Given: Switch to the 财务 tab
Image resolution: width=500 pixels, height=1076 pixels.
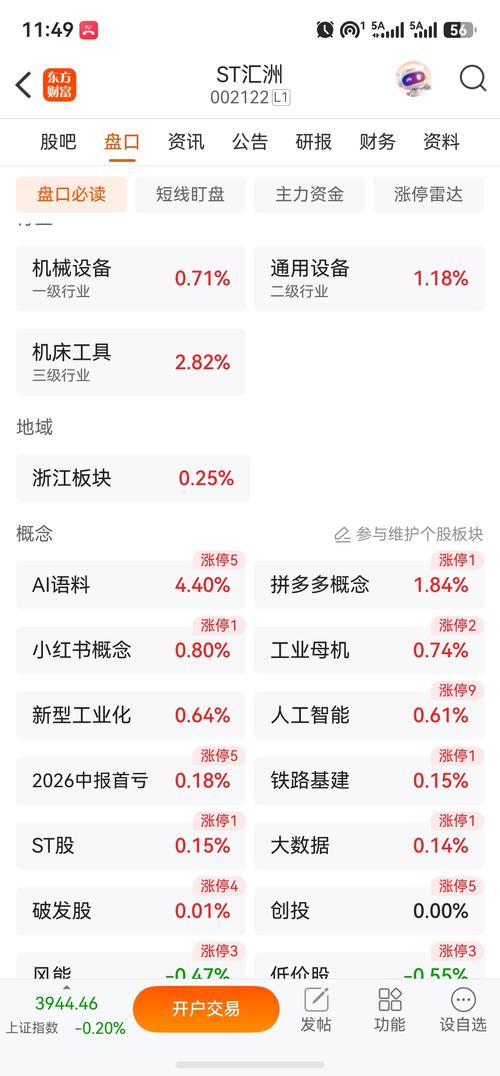Looking at the screenshot, I should 377,142.
